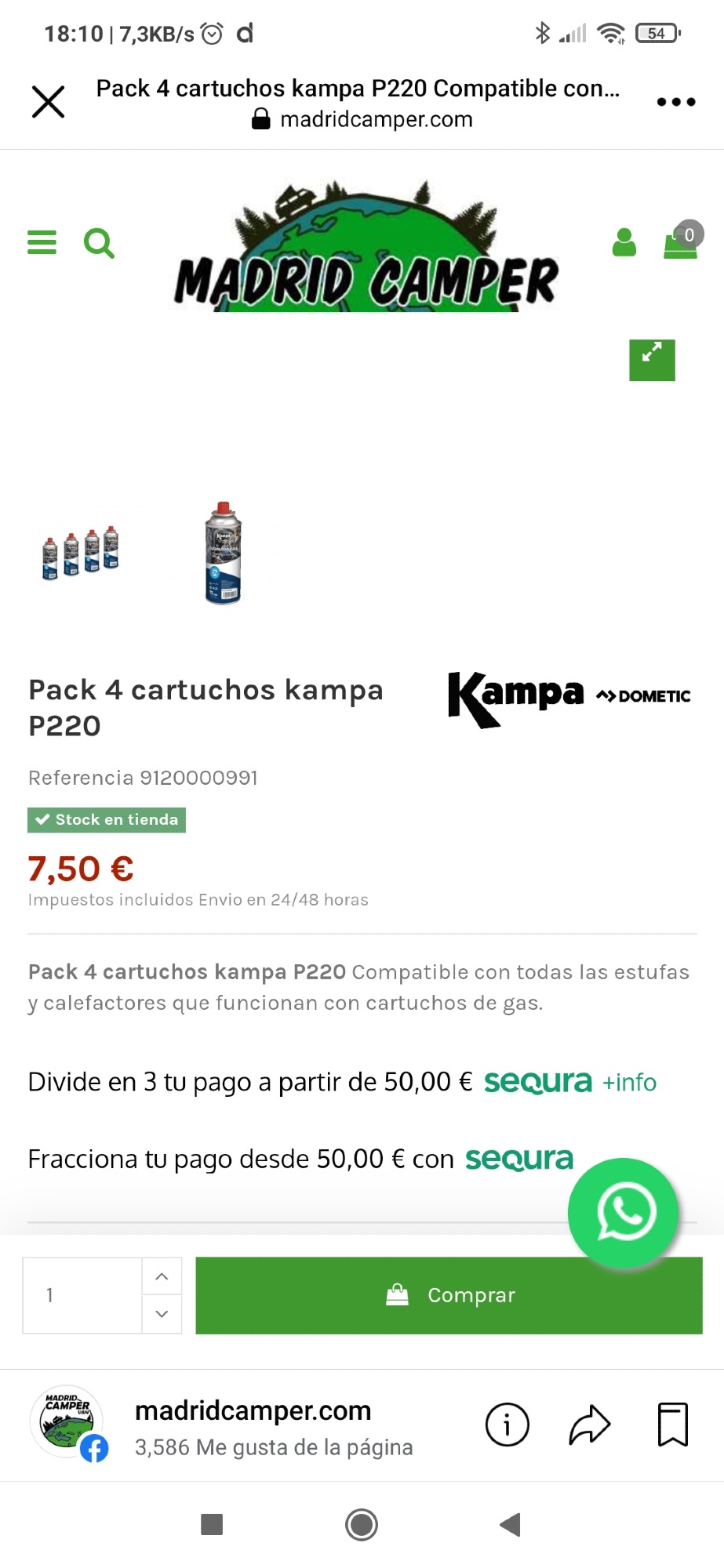Go back using the system back button
This screenshot has height=1568, width=724.
point(510,1525)
